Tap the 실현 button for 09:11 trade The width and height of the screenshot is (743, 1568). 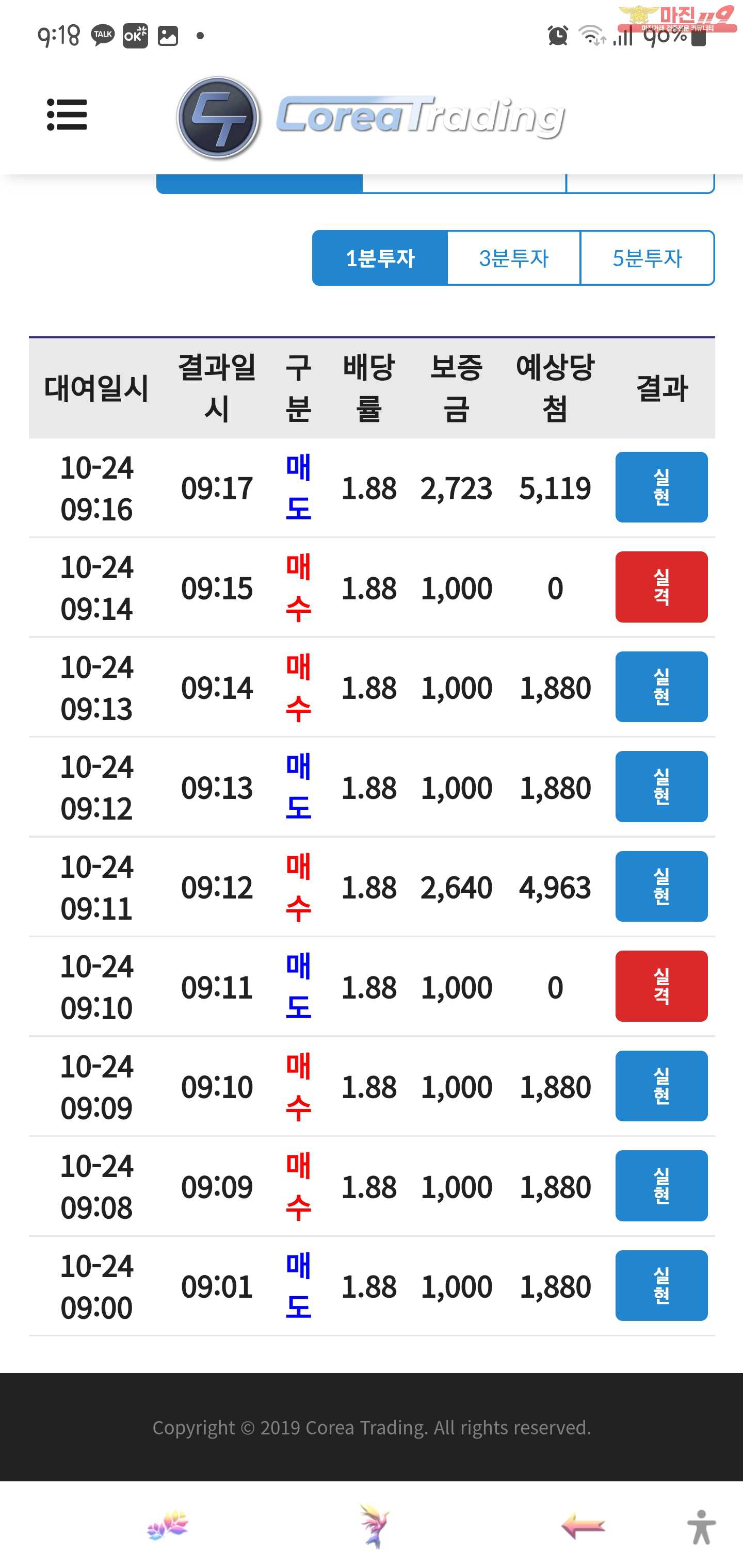point(661,886)
